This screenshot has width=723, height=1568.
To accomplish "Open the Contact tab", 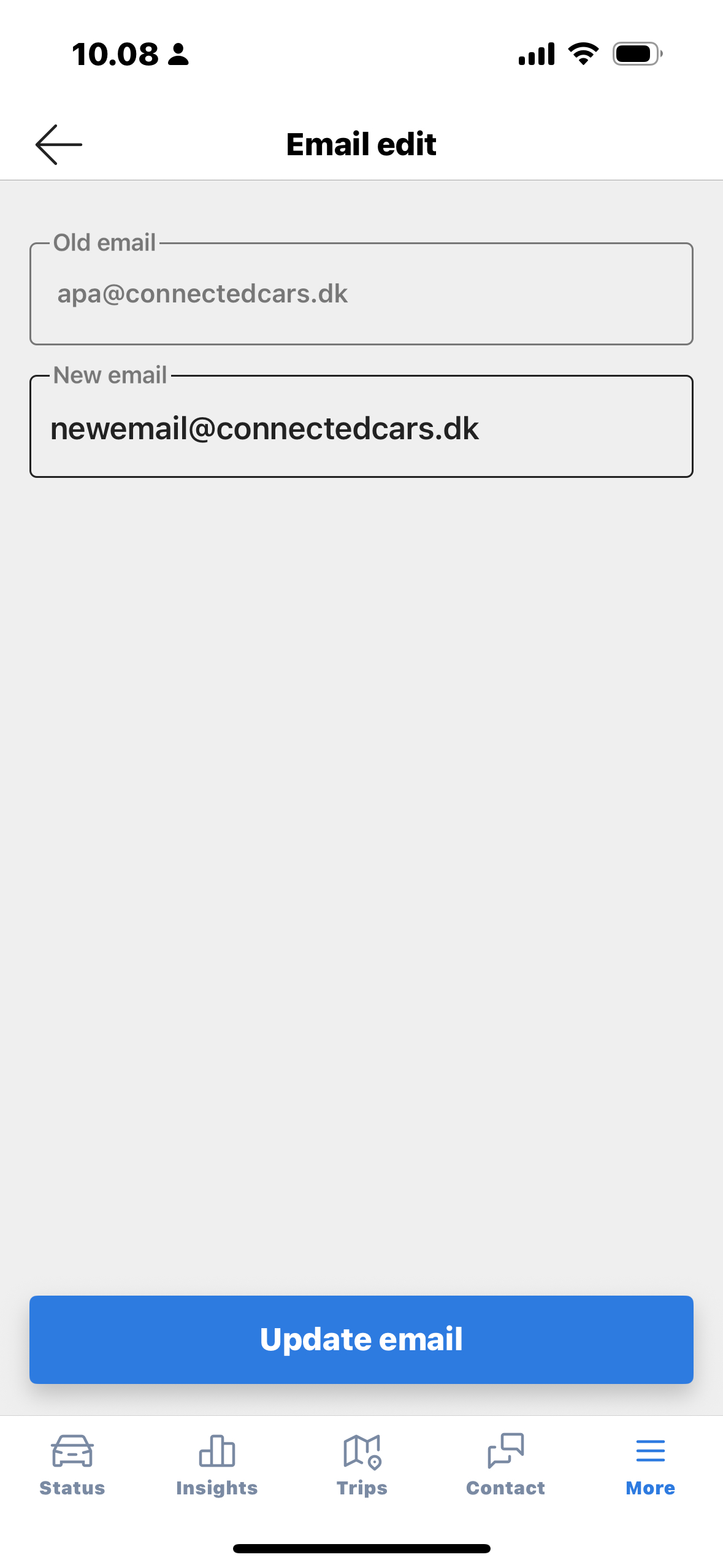I will [505, 1465].
